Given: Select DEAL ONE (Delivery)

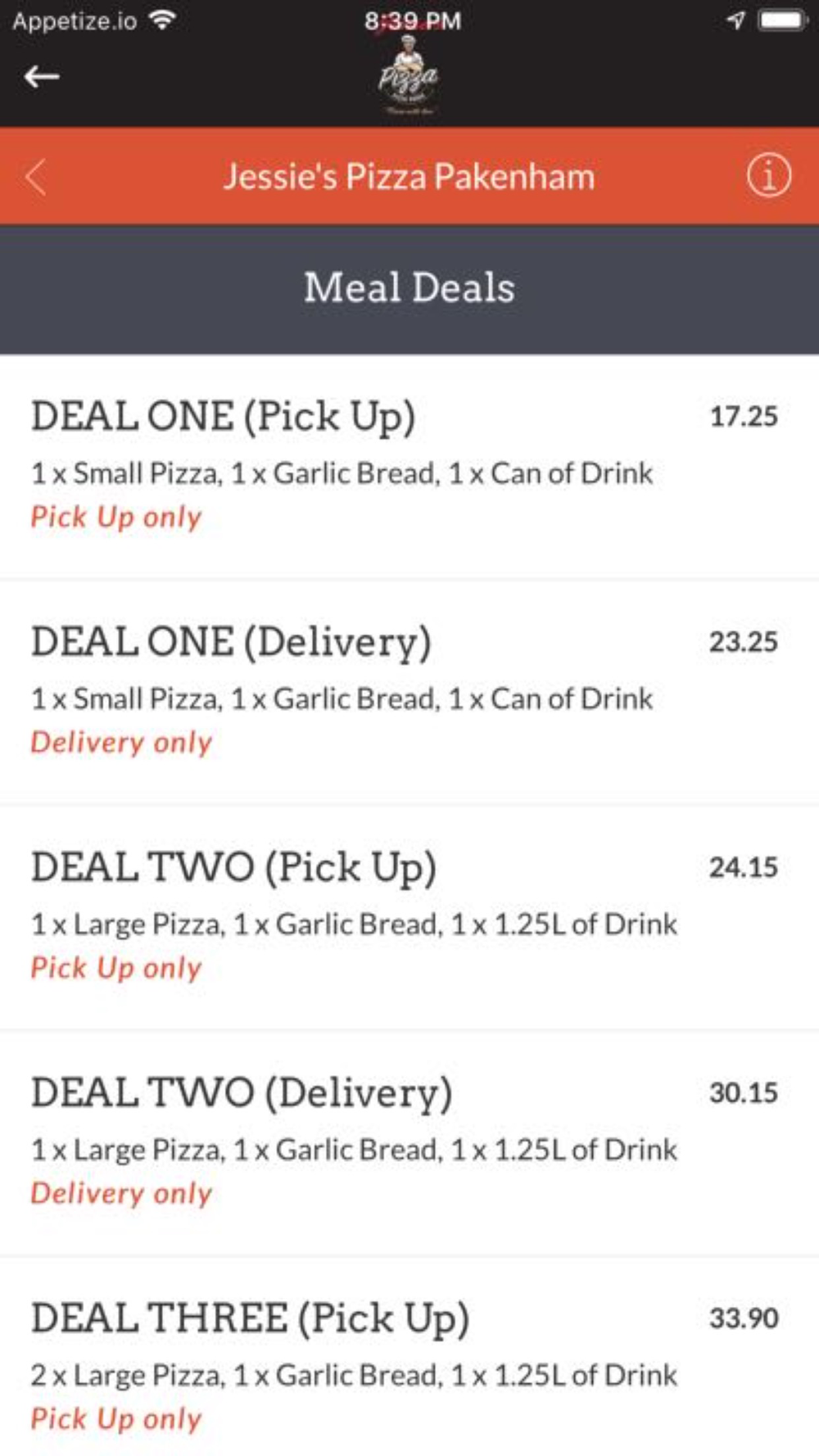Looking at the screenshot, I should coord(409,693).
